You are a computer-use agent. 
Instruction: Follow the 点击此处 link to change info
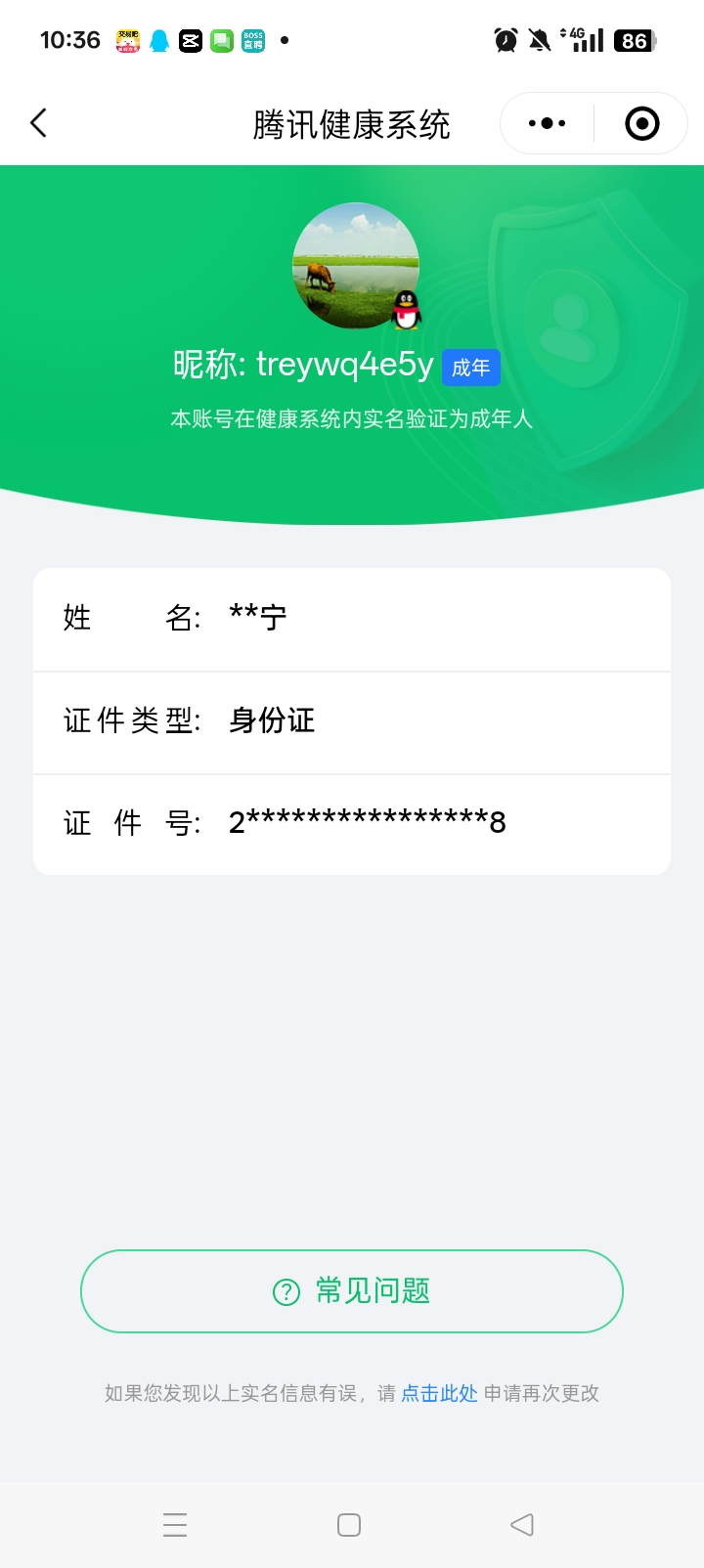coord(439,1393)
